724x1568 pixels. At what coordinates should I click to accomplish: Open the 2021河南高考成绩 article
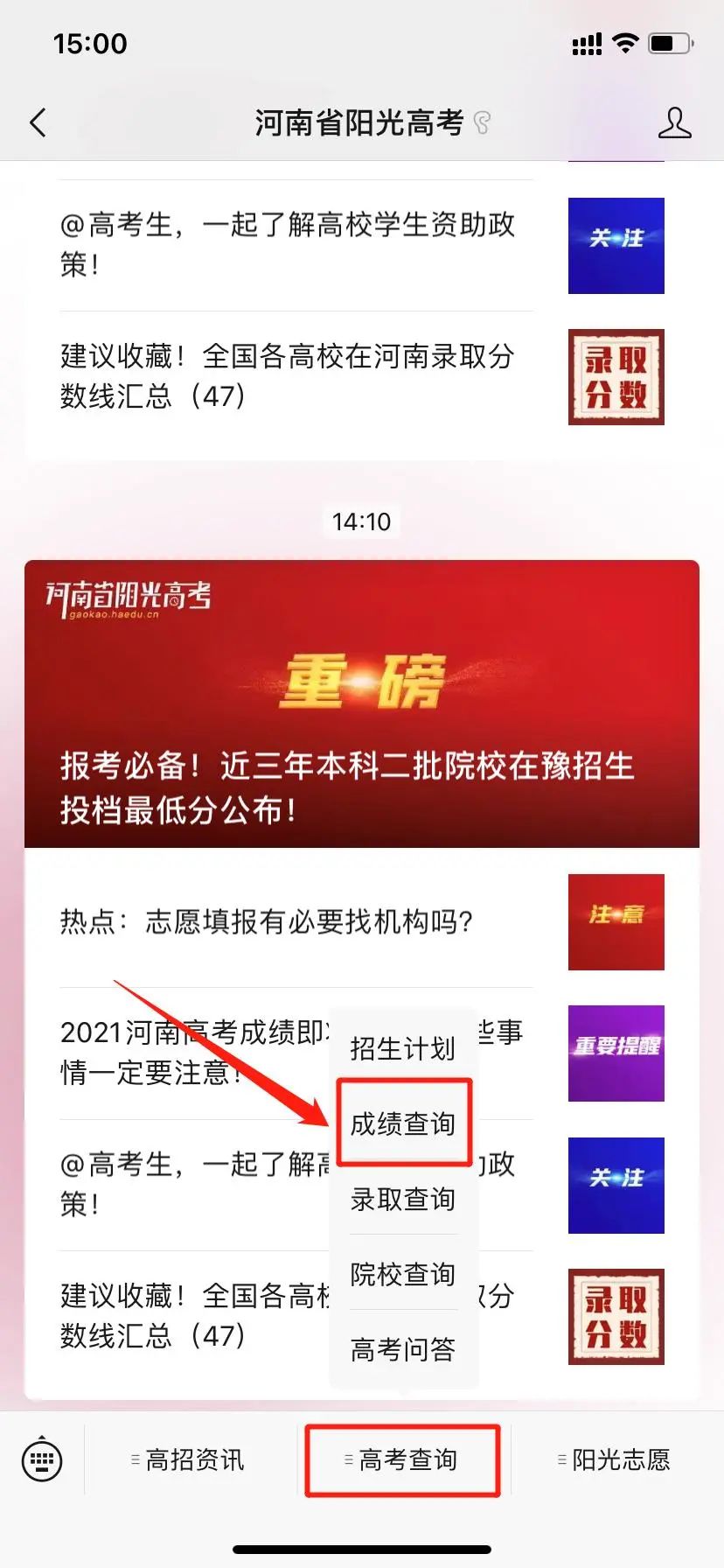click(192, 1053)
